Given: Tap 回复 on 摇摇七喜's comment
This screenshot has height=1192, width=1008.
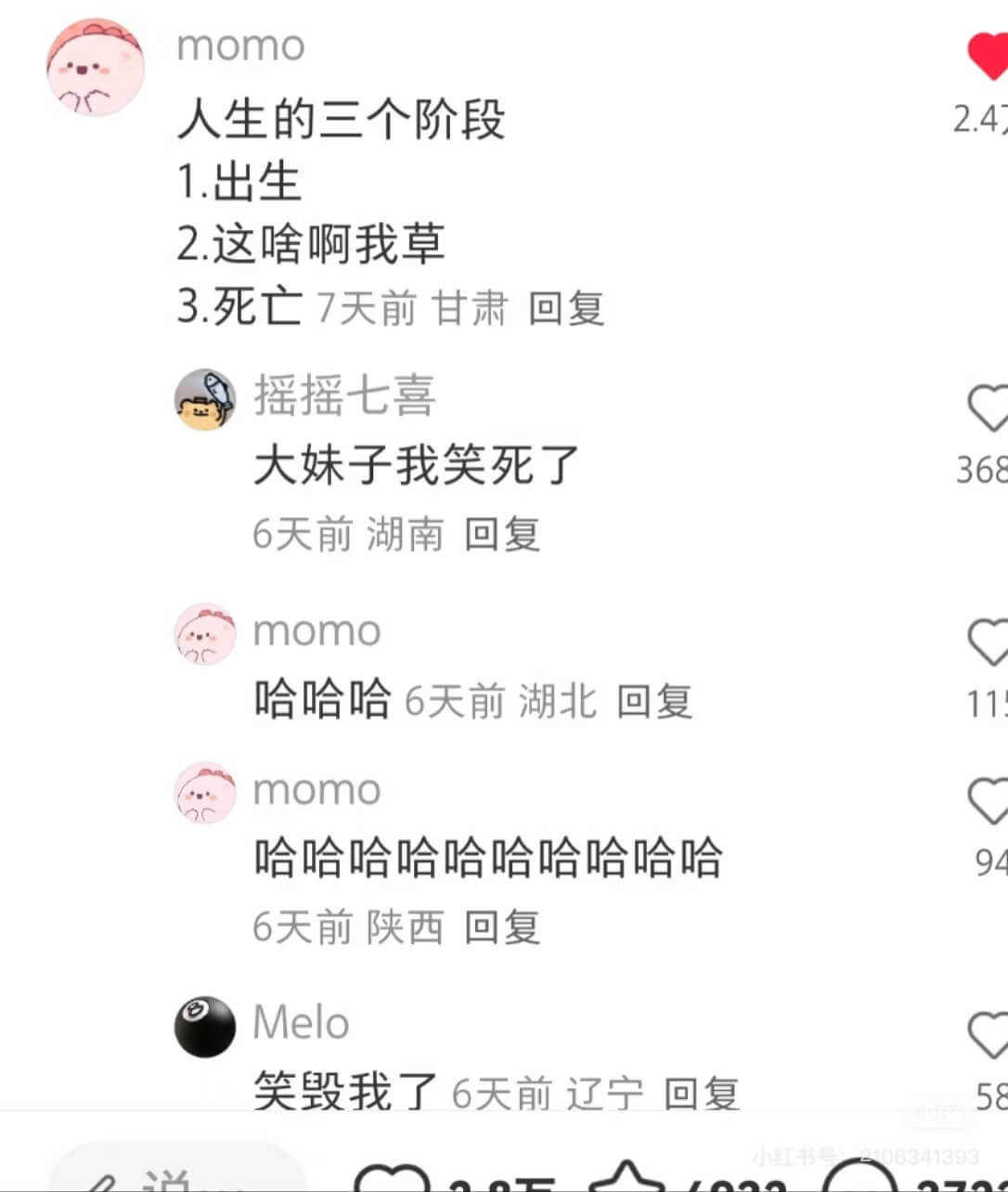Looking at the screenshot, I should [501, 533].
